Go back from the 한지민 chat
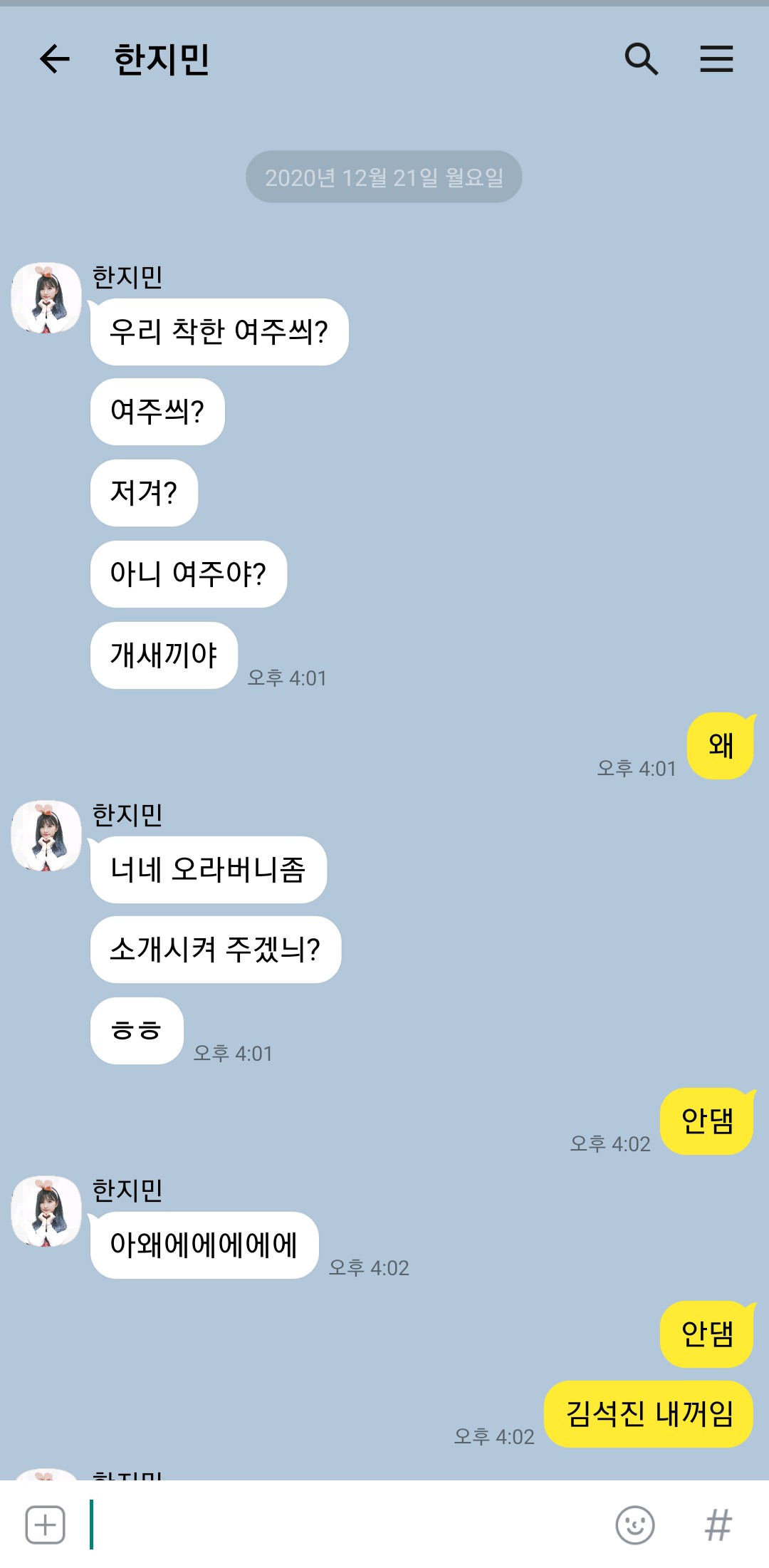The image size is (769, 1568). pos(55,59)
